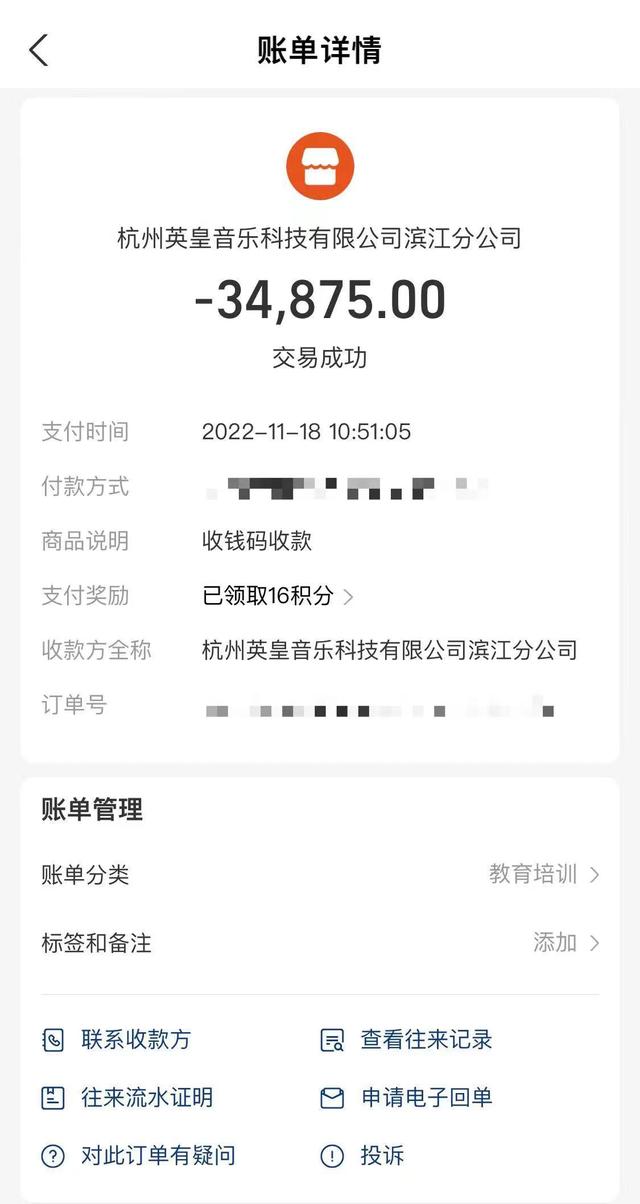Change the 账单分类 category
640x1204 pixels.
pos(543,875)
